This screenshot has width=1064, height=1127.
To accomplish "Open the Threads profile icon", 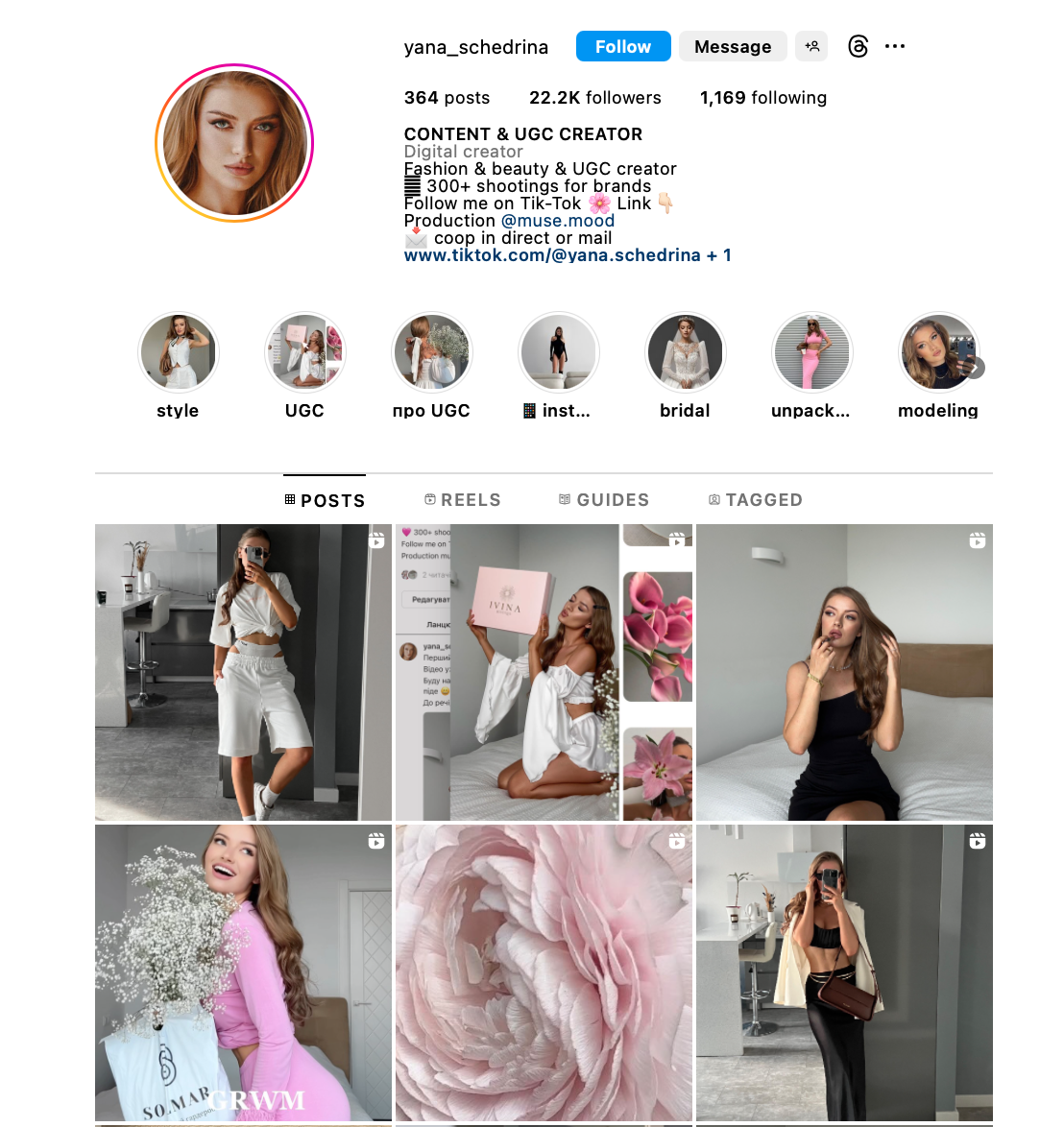I will [x=858, y=46].
